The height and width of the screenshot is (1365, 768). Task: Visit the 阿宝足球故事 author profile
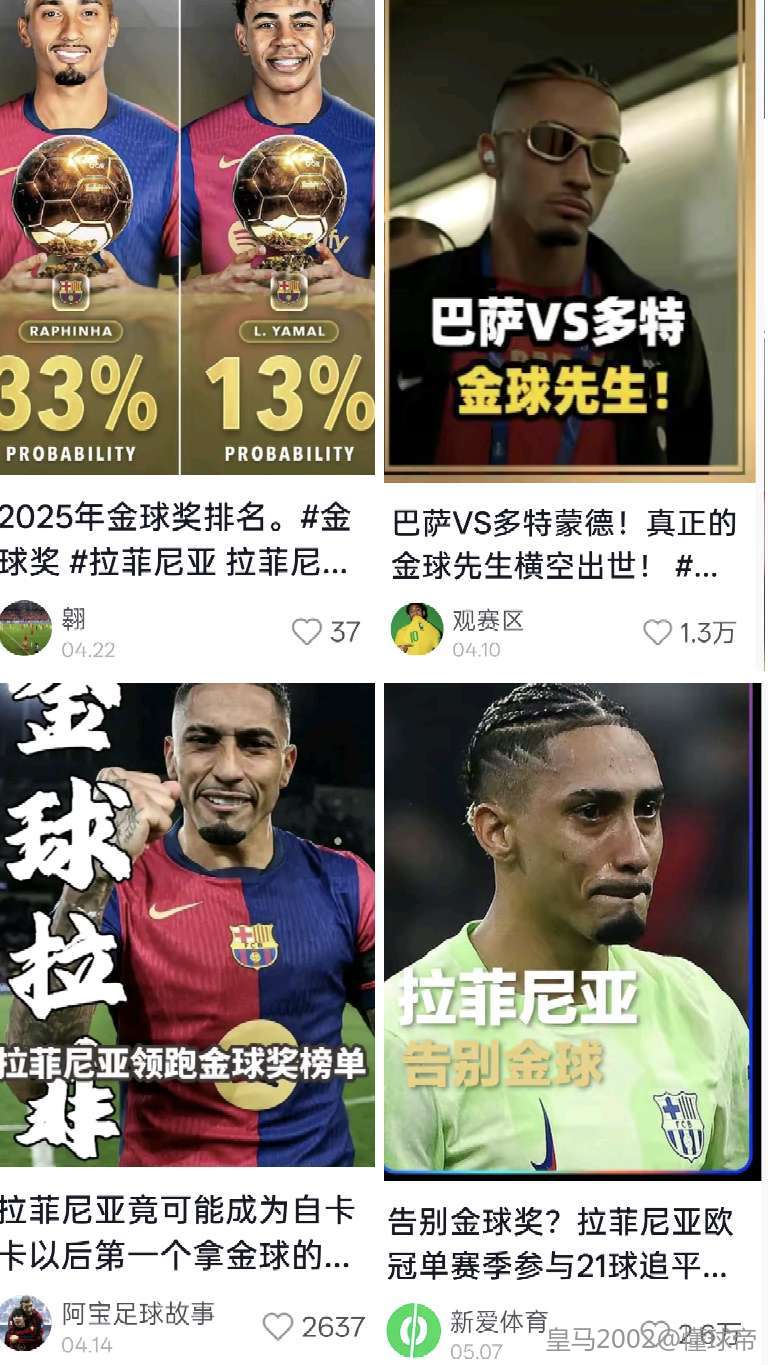click(25, 1323)
